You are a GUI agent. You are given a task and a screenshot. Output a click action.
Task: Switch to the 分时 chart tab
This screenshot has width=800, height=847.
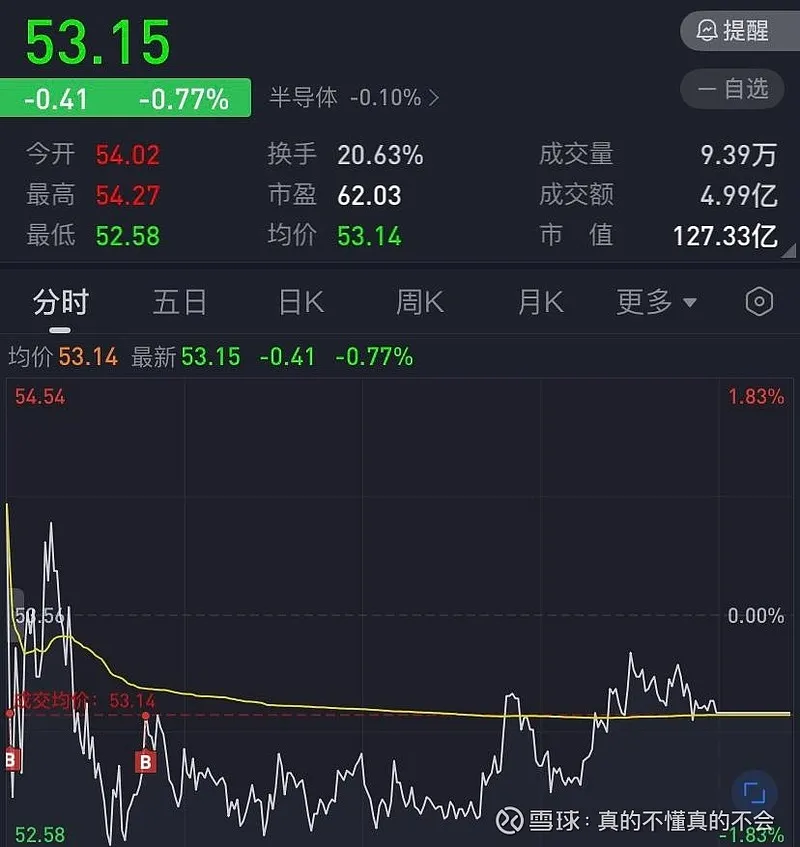point(61,302)
